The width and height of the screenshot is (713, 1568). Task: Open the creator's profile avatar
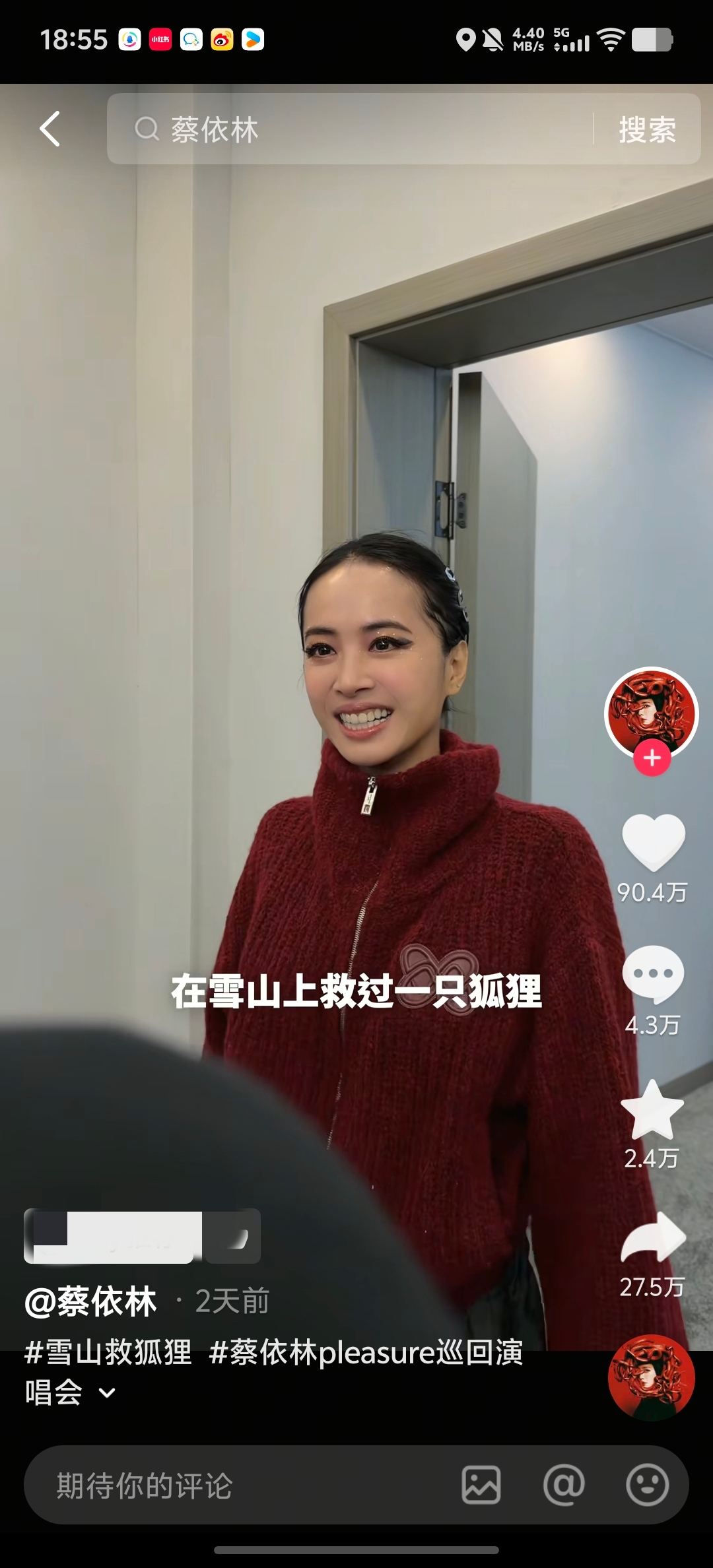tap(652, 713)
